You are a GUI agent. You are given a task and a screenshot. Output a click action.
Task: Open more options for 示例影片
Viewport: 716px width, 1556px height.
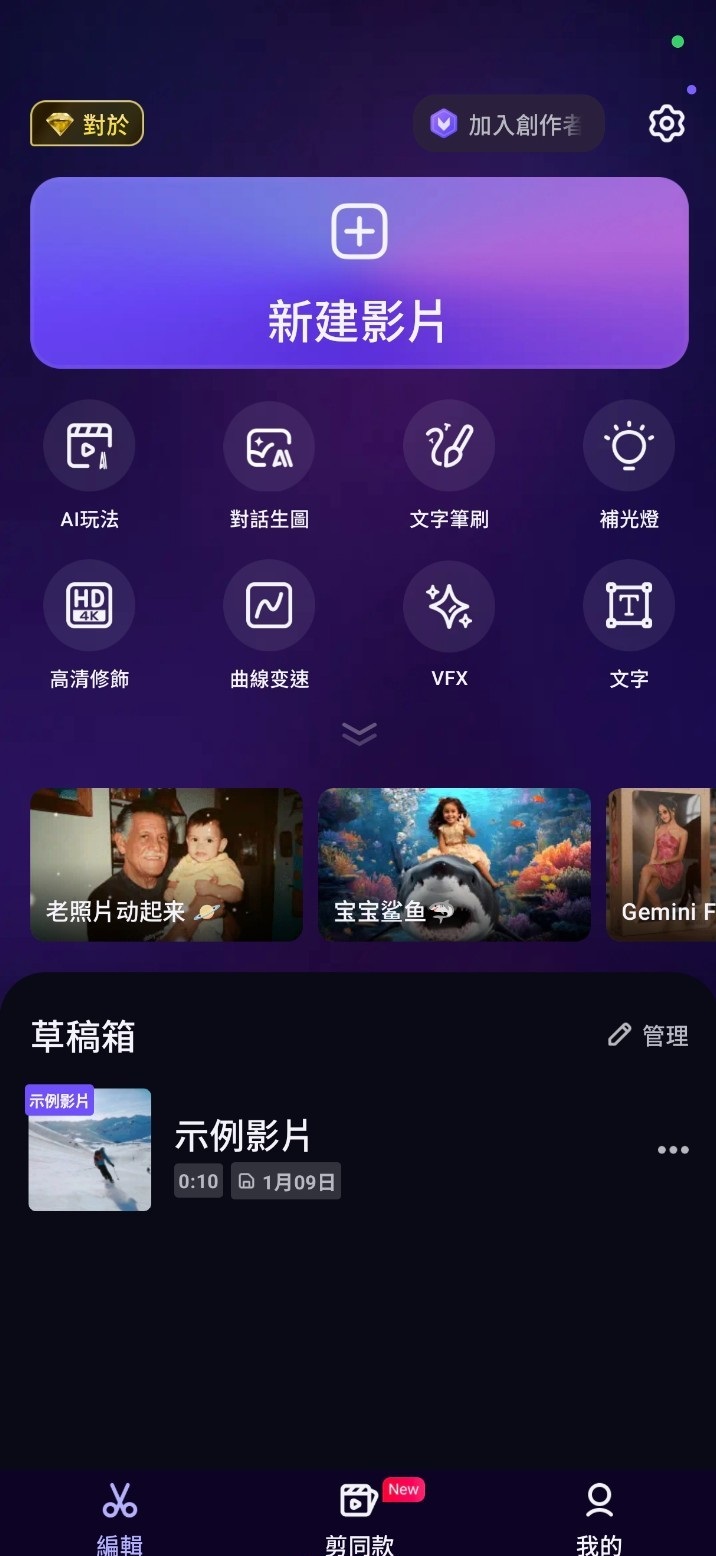click(x=673, y=1150)
